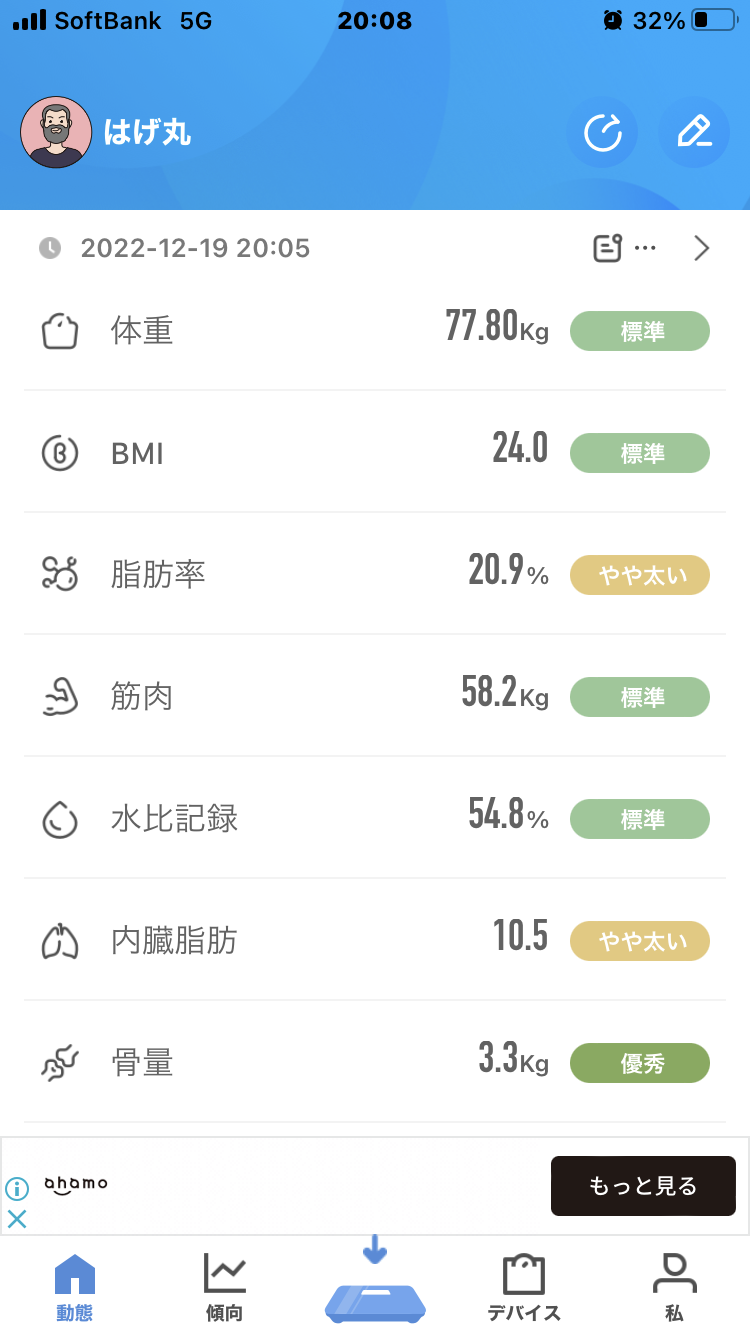Image resolution: width=750 pixels, height=1334 pixels.
Task: Select the 動態 tab
Action: click(x=75, y=1287)
